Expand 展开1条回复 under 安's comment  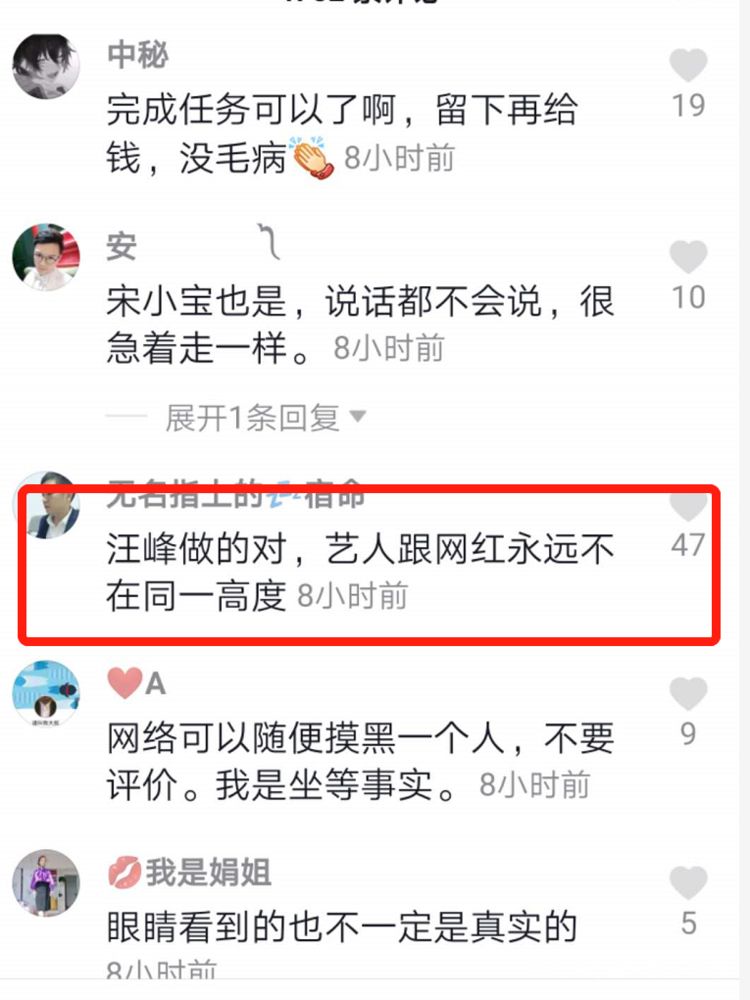point(265,418)
